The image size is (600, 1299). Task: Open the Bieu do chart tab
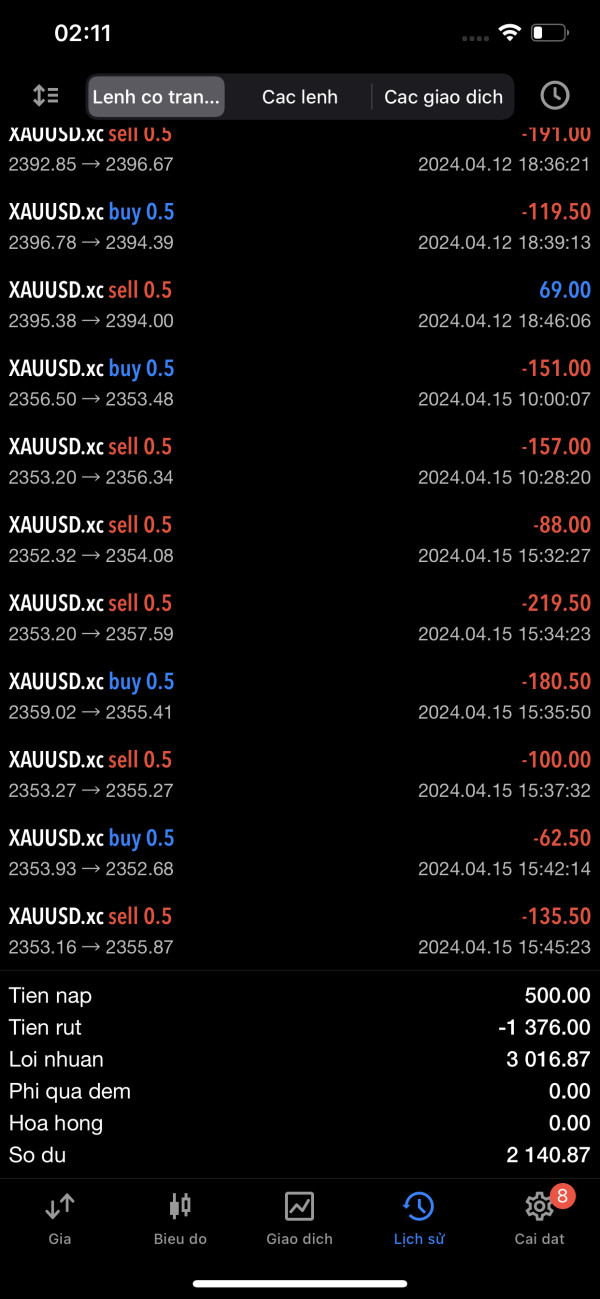180,1218
